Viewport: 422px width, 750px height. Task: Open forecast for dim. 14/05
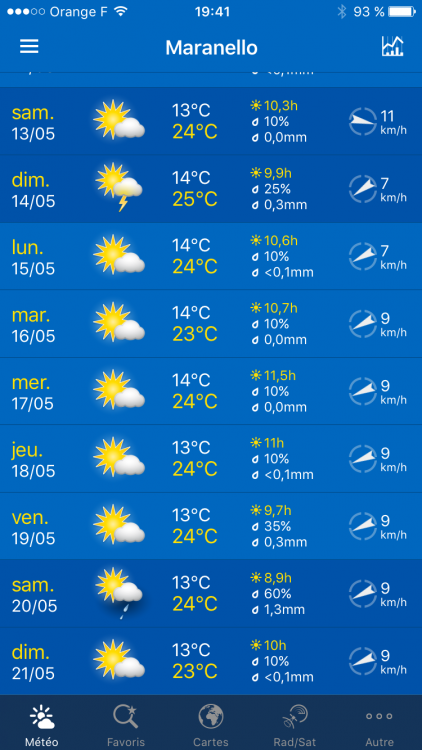tap(211, 189)
